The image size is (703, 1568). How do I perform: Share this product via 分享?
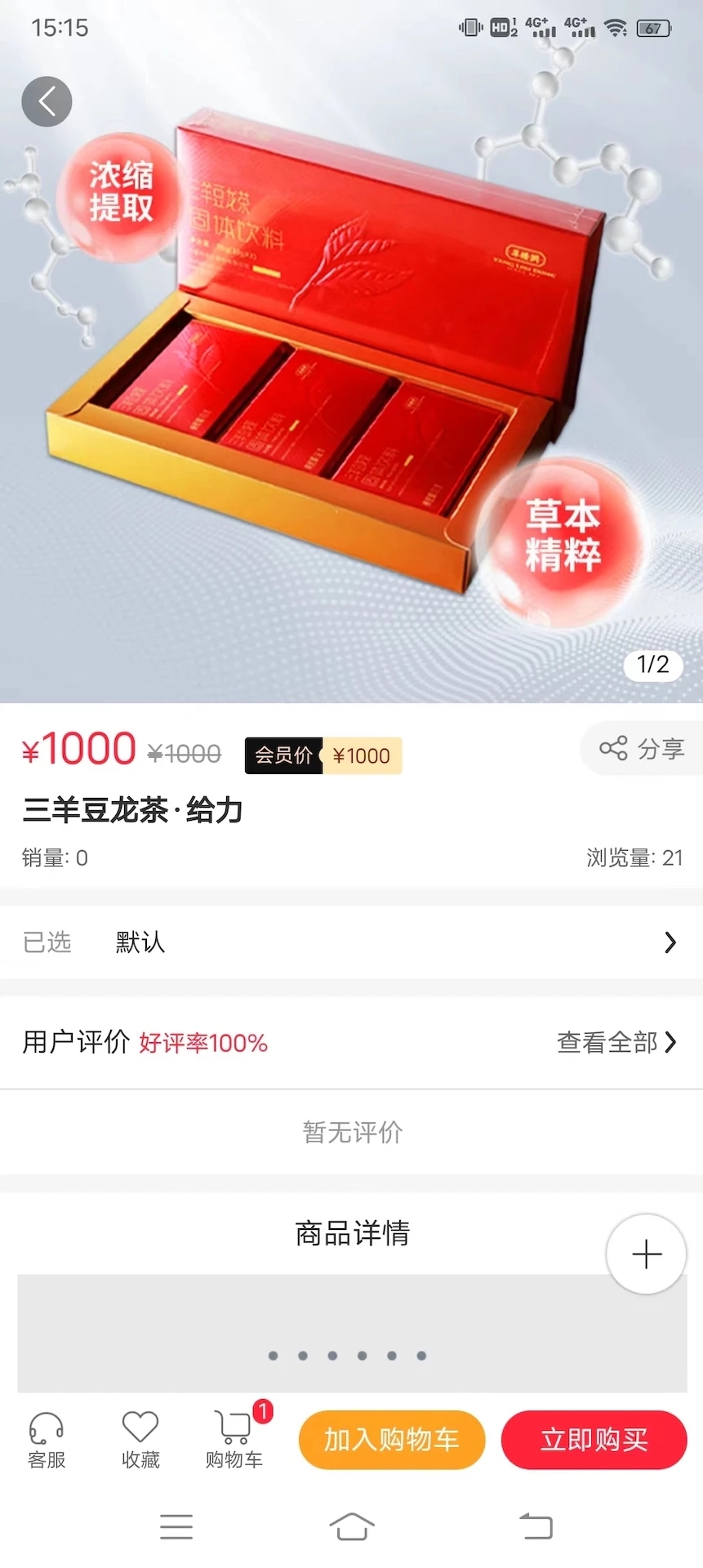[642, 748]
